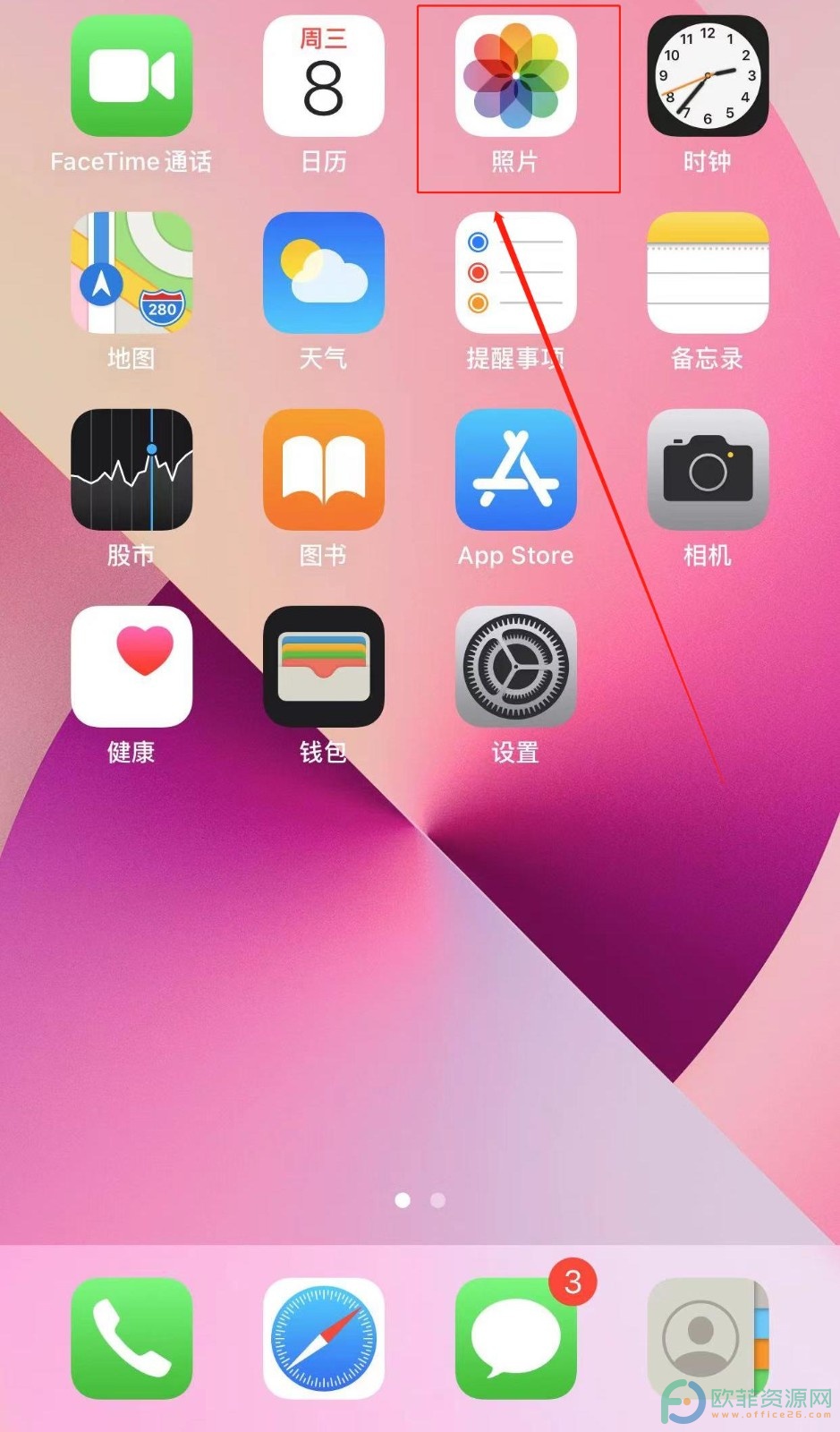Open the Books (图书) app
This screenshot has width=840, height=1432.
click(x=323, y=470)
